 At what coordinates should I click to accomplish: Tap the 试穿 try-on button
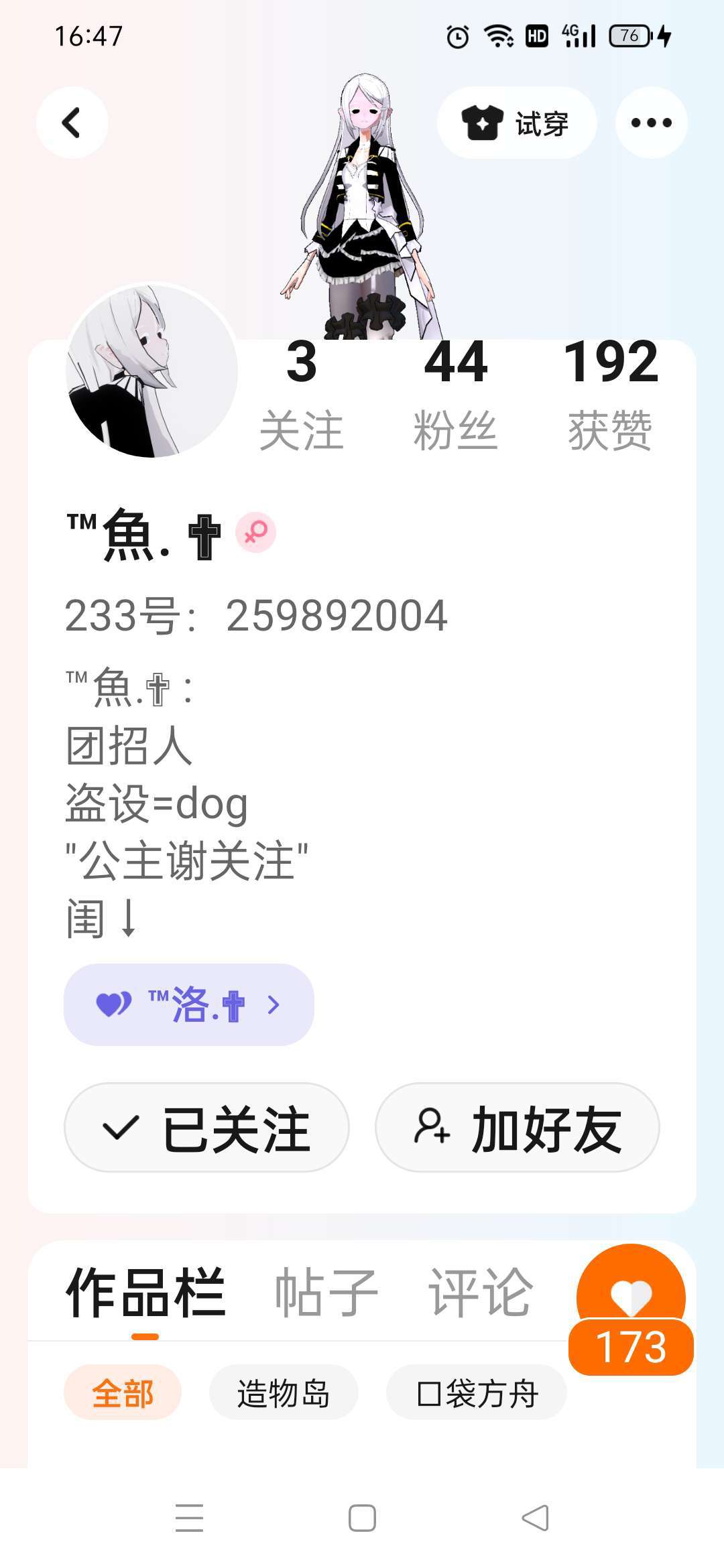pyautogui.click(x=516, y=123)
